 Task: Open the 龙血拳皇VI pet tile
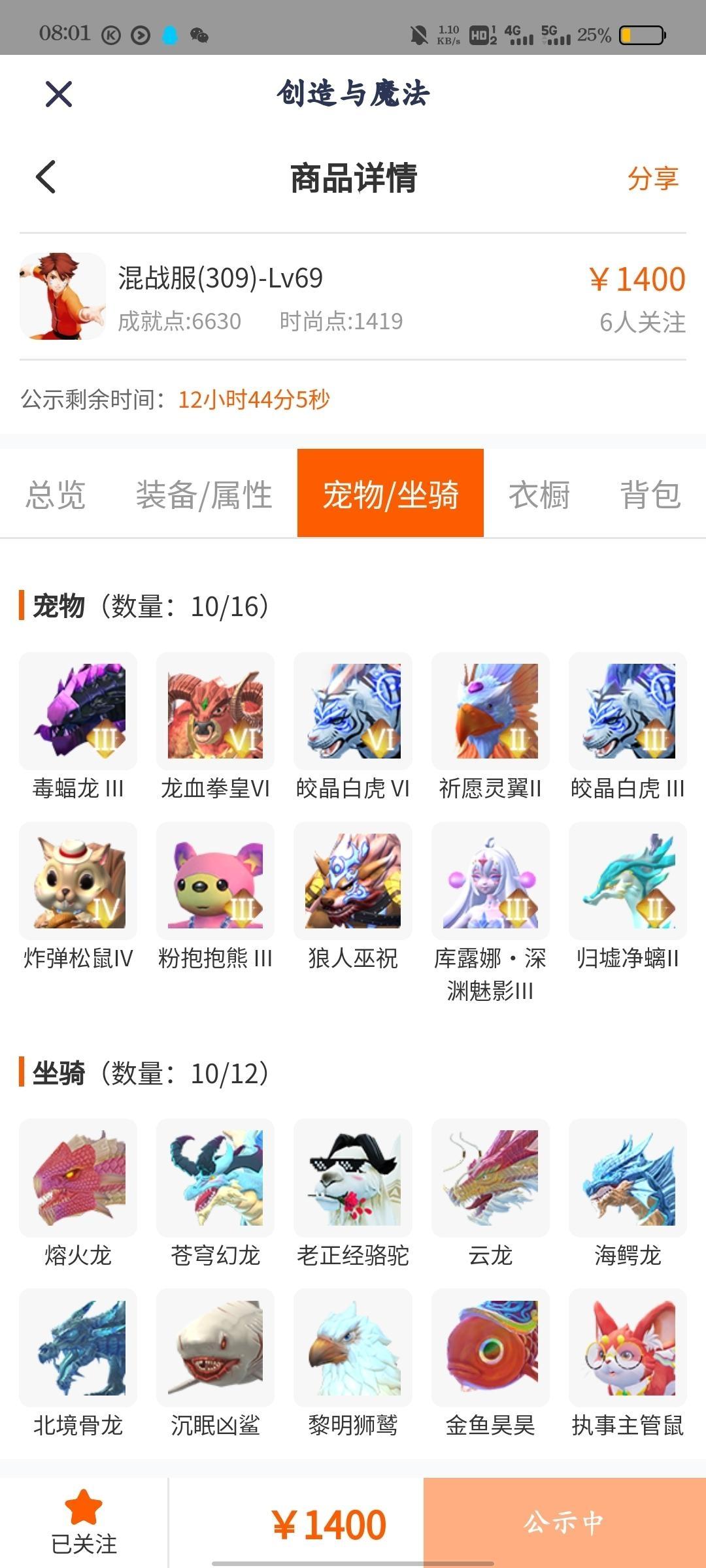click(215, 727)
